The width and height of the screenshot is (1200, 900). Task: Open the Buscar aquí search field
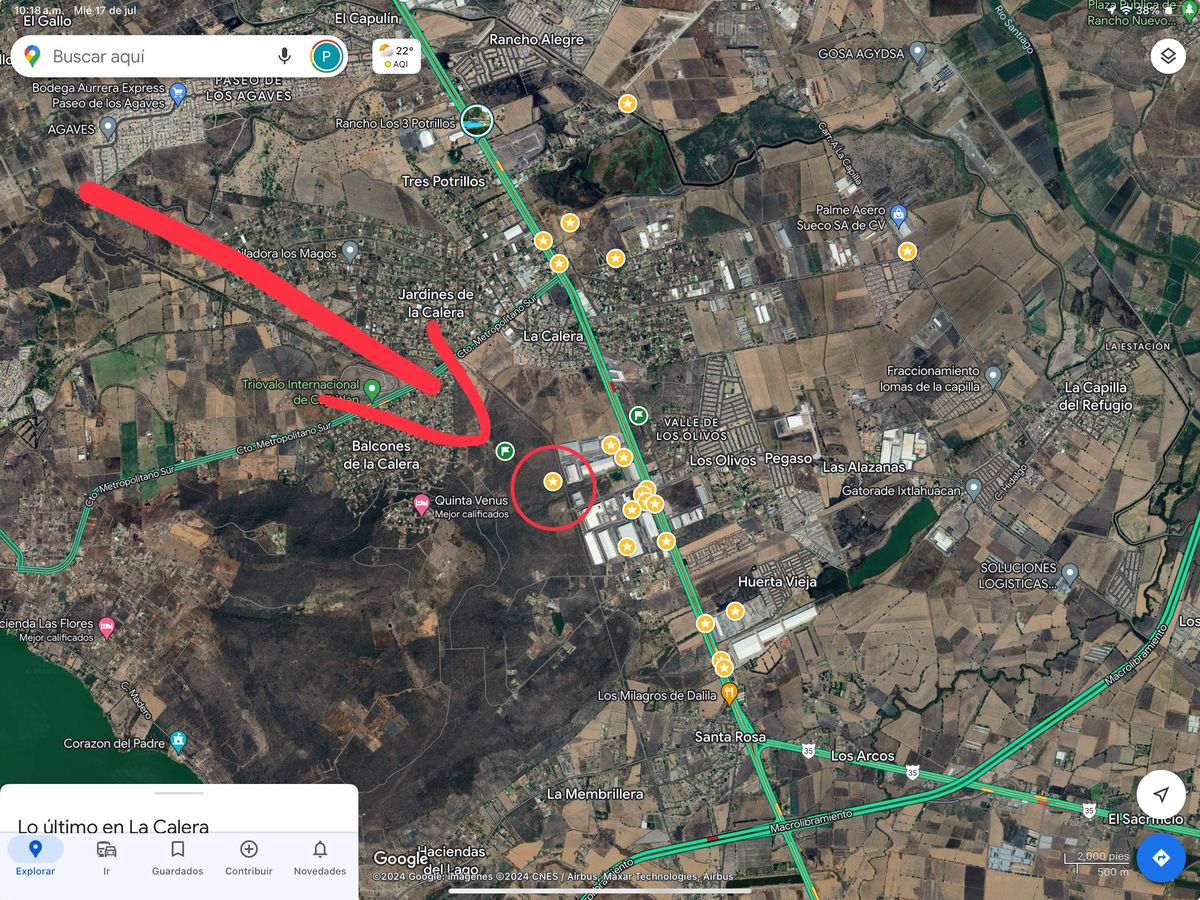[x=150, y=57]
